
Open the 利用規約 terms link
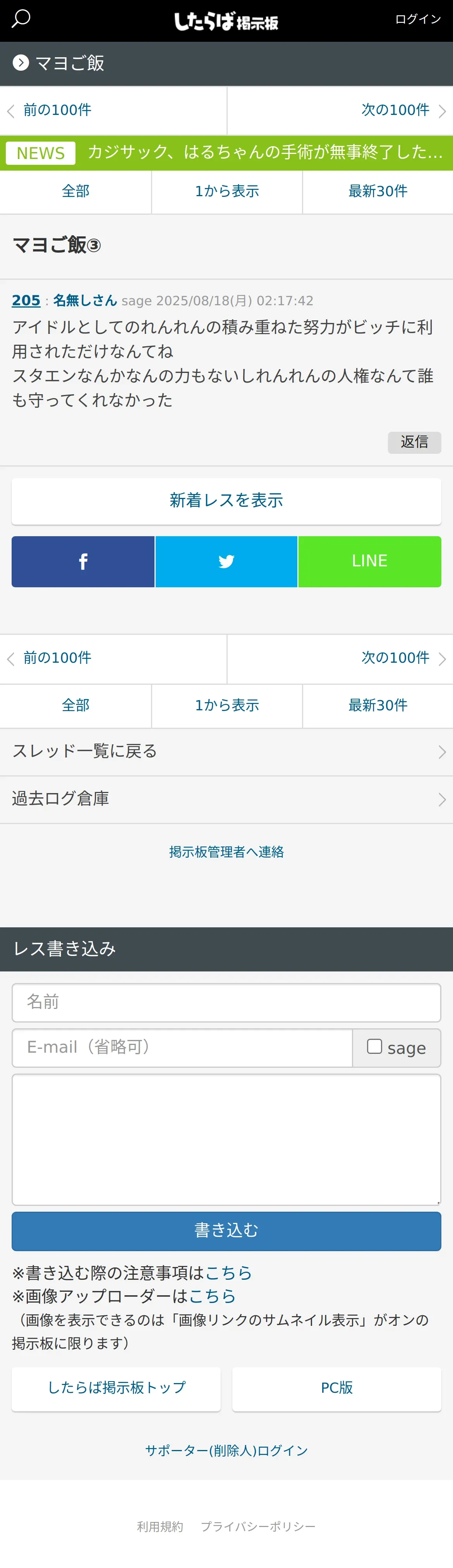point(160,1527)
